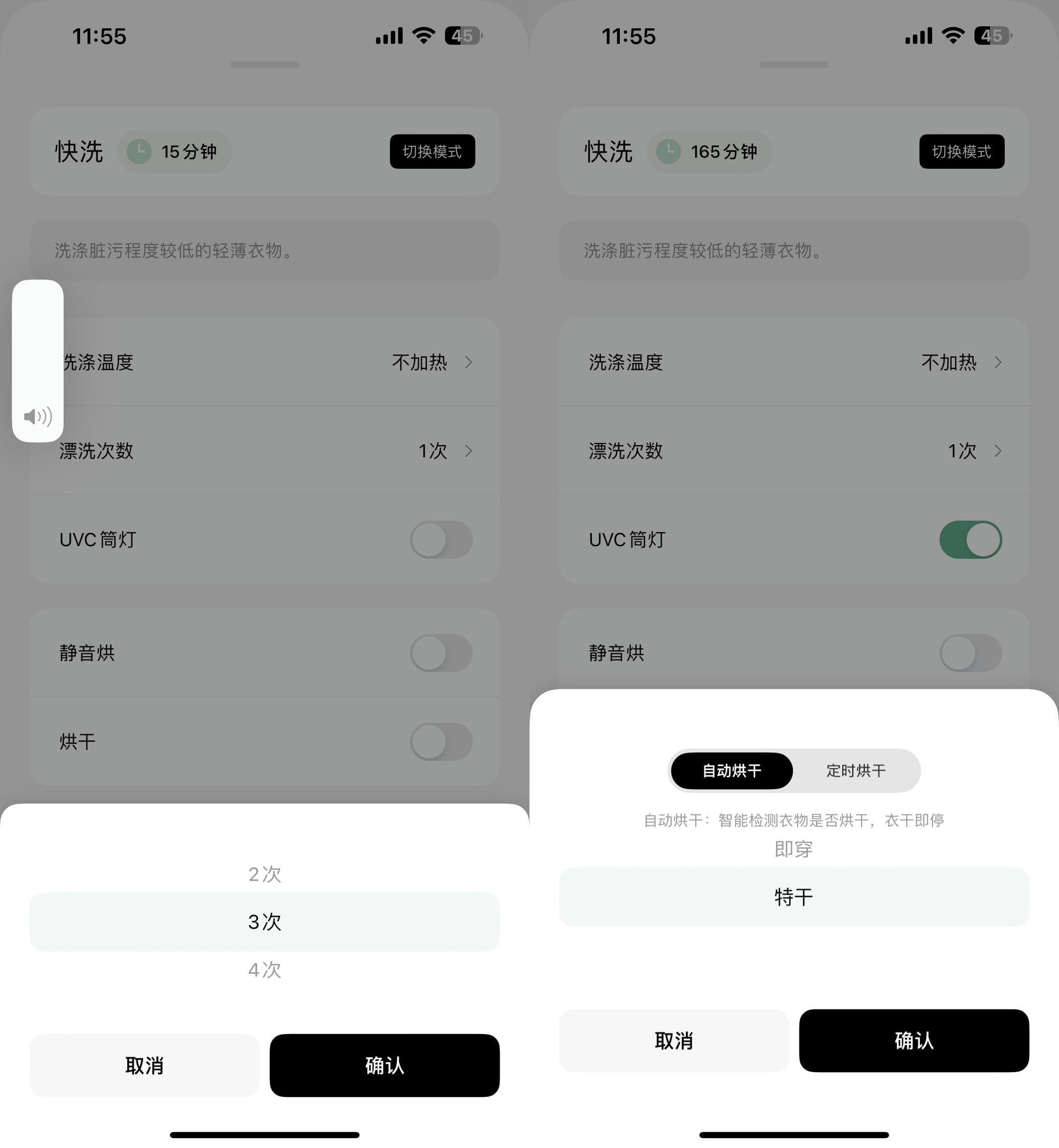Pick the 即穿 dryness option
The height and width of the screenshot is (1148, 1059).
[x=793, y=848]
